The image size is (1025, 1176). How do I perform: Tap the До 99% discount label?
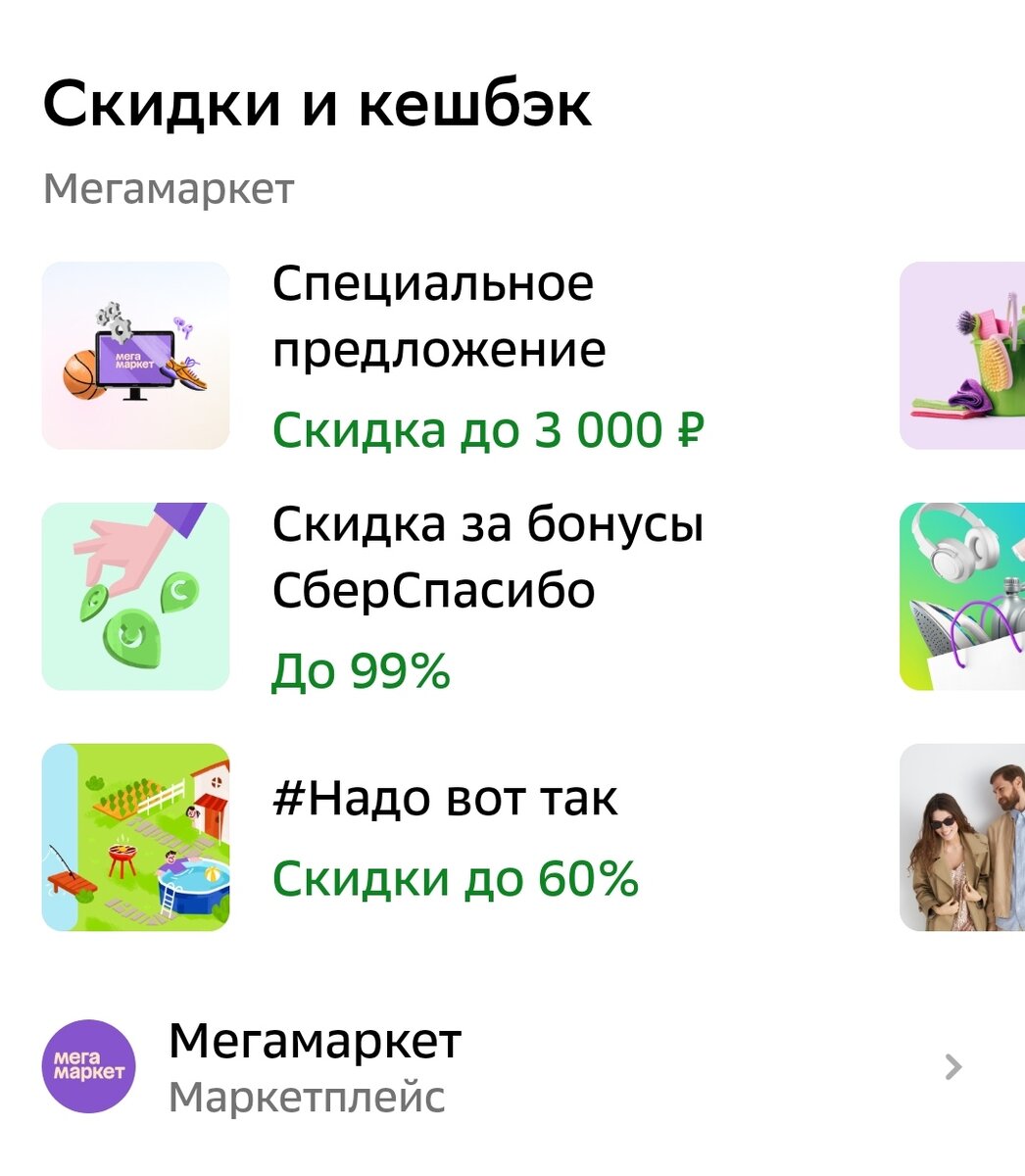pyautogui.click(x=360, y=670)
